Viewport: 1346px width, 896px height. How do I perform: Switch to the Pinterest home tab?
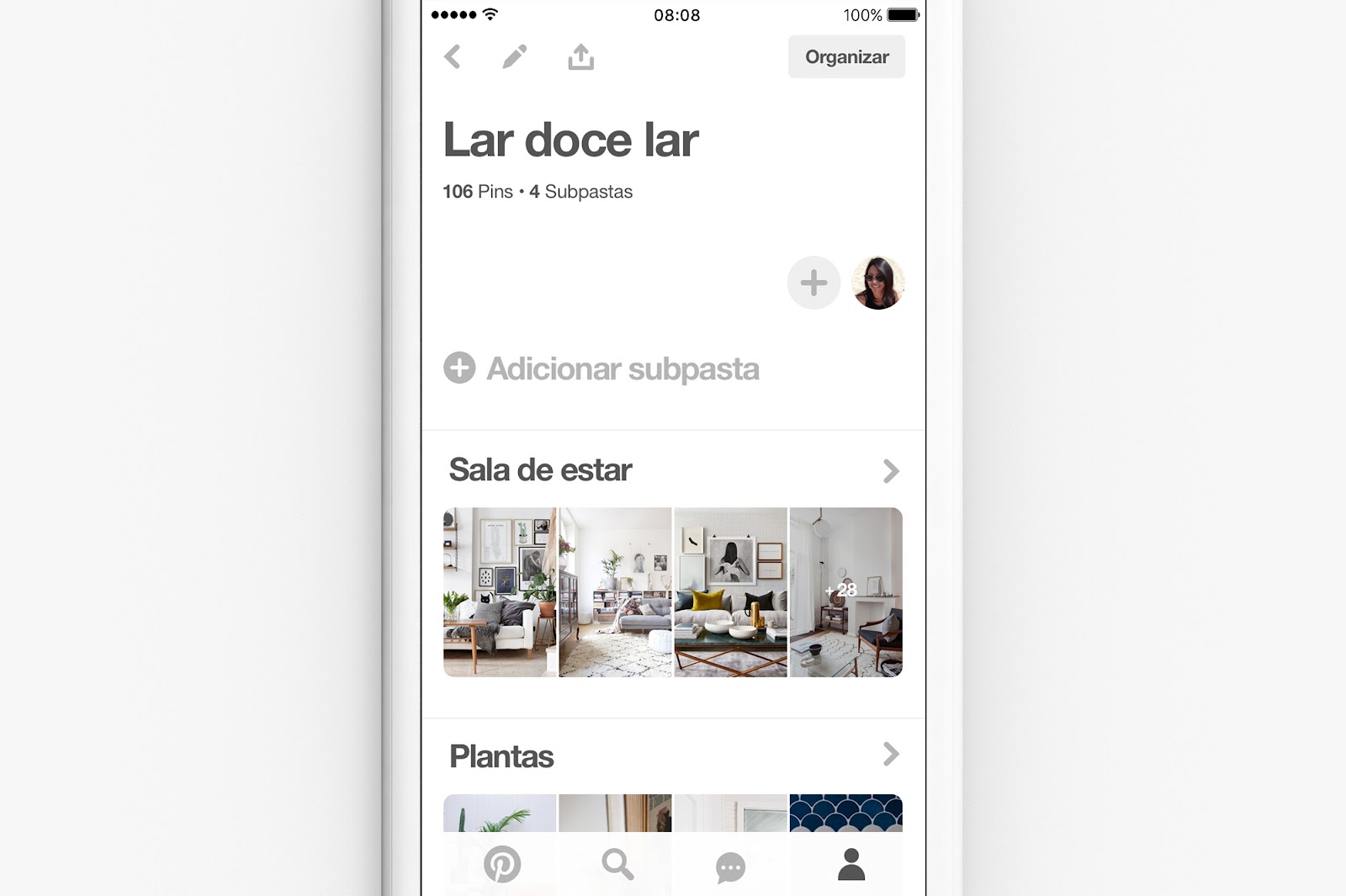pos(502,864)
